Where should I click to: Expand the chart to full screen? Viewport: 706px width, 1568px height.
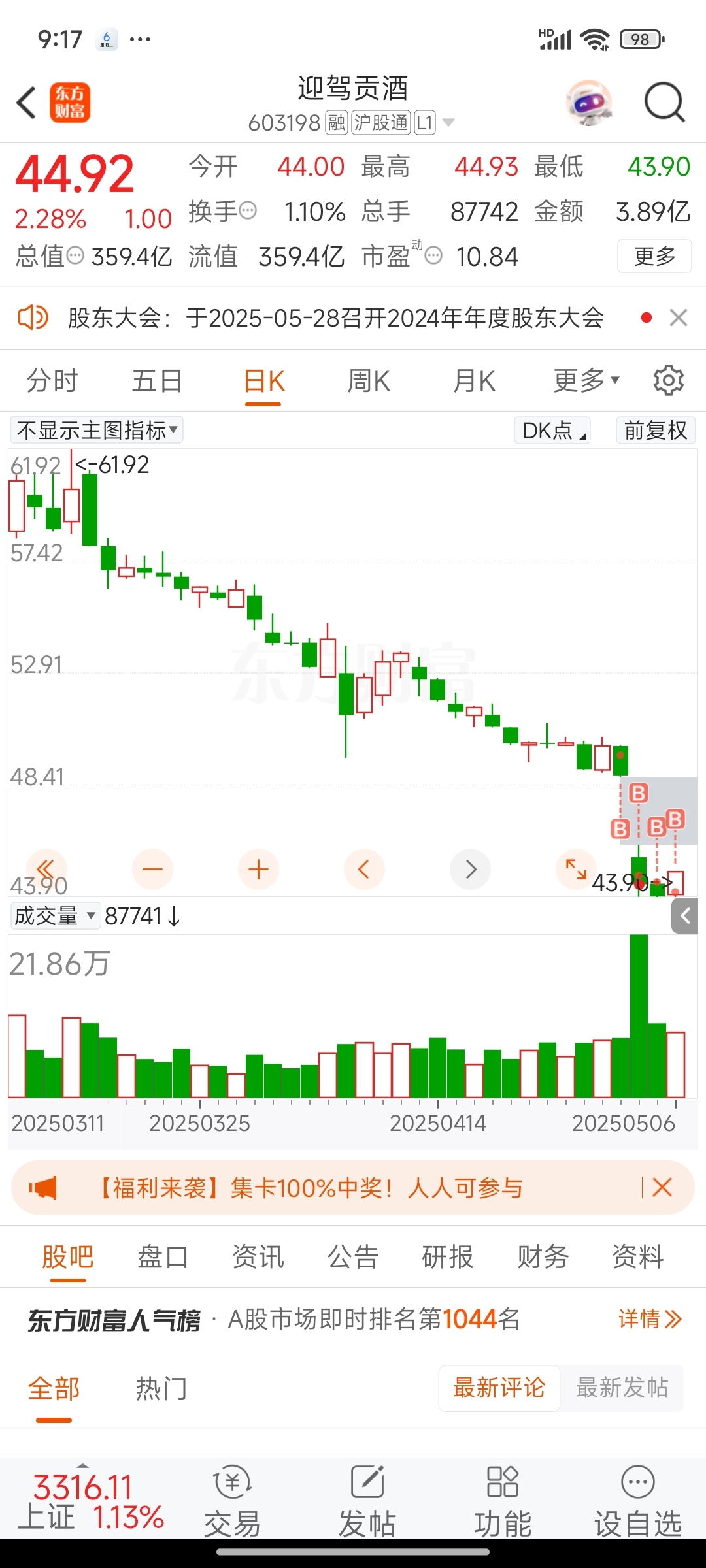[576, 870]
